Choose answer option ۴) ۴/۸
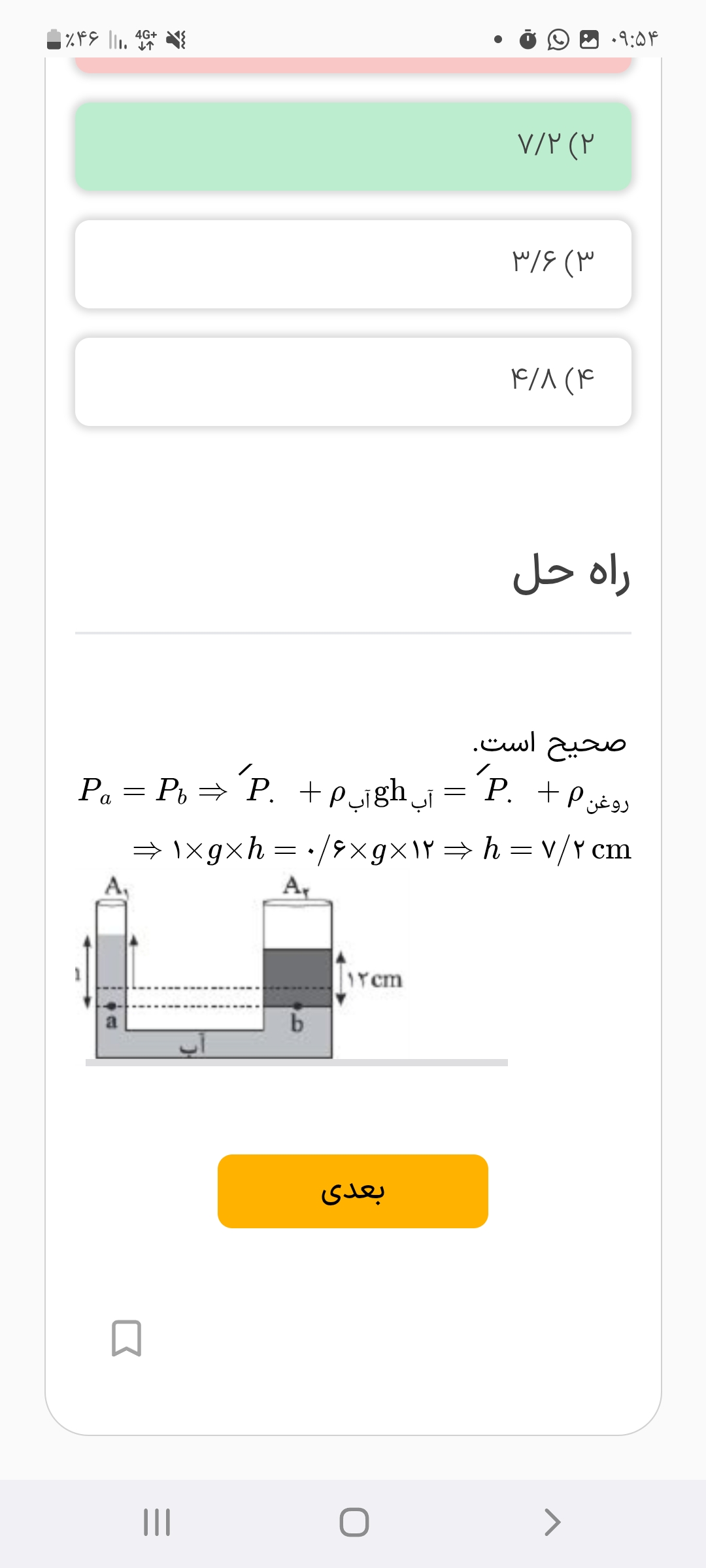This screenshot has width=706, height=1568. 353,381
